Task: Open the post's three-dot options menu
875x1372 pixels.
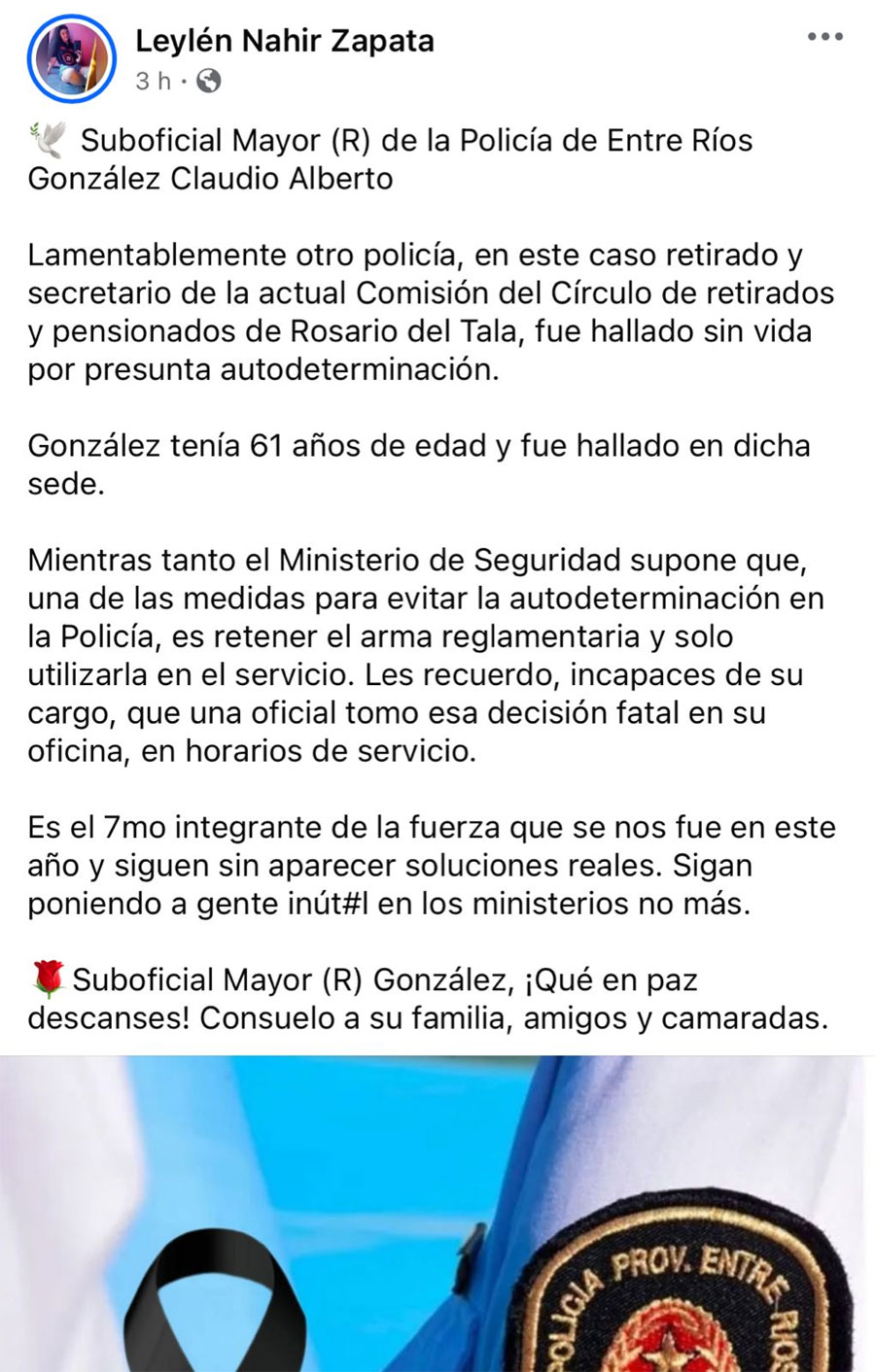Action: (x=824, y=38)
